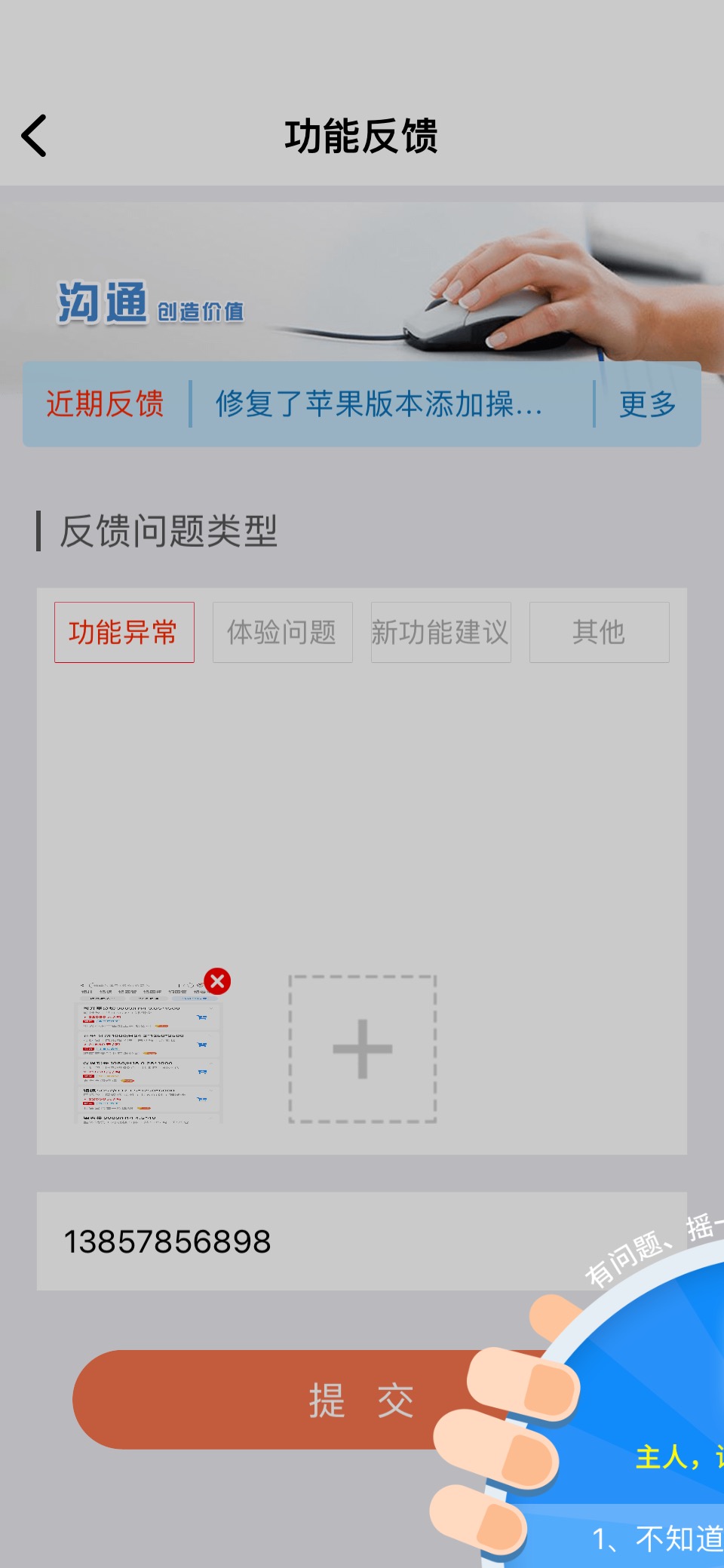Select 新功能建议 as feedback type
The image size is (724, 1568).
point(441,632)
